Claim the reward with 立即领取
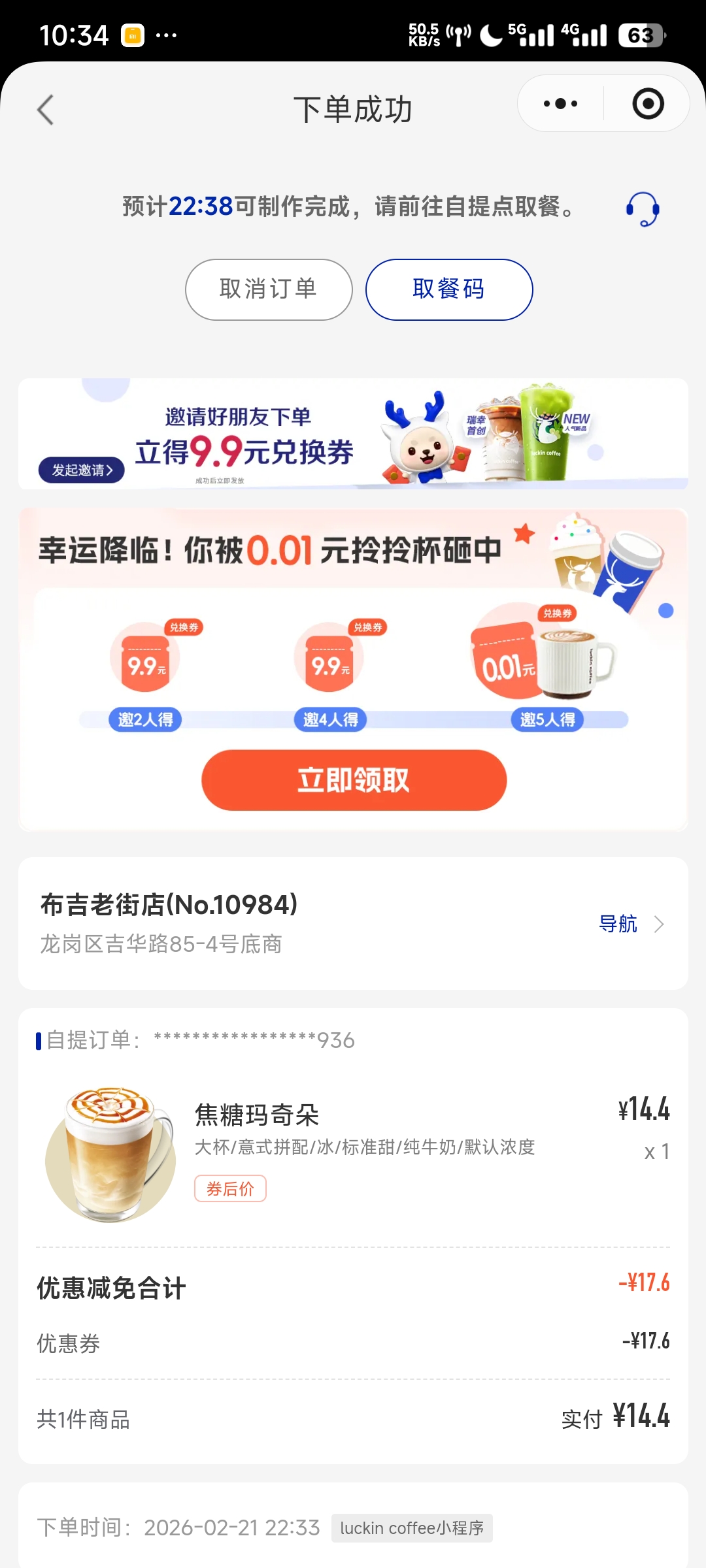The width and height of the screenshot is (706, 1568). point(354,780)
